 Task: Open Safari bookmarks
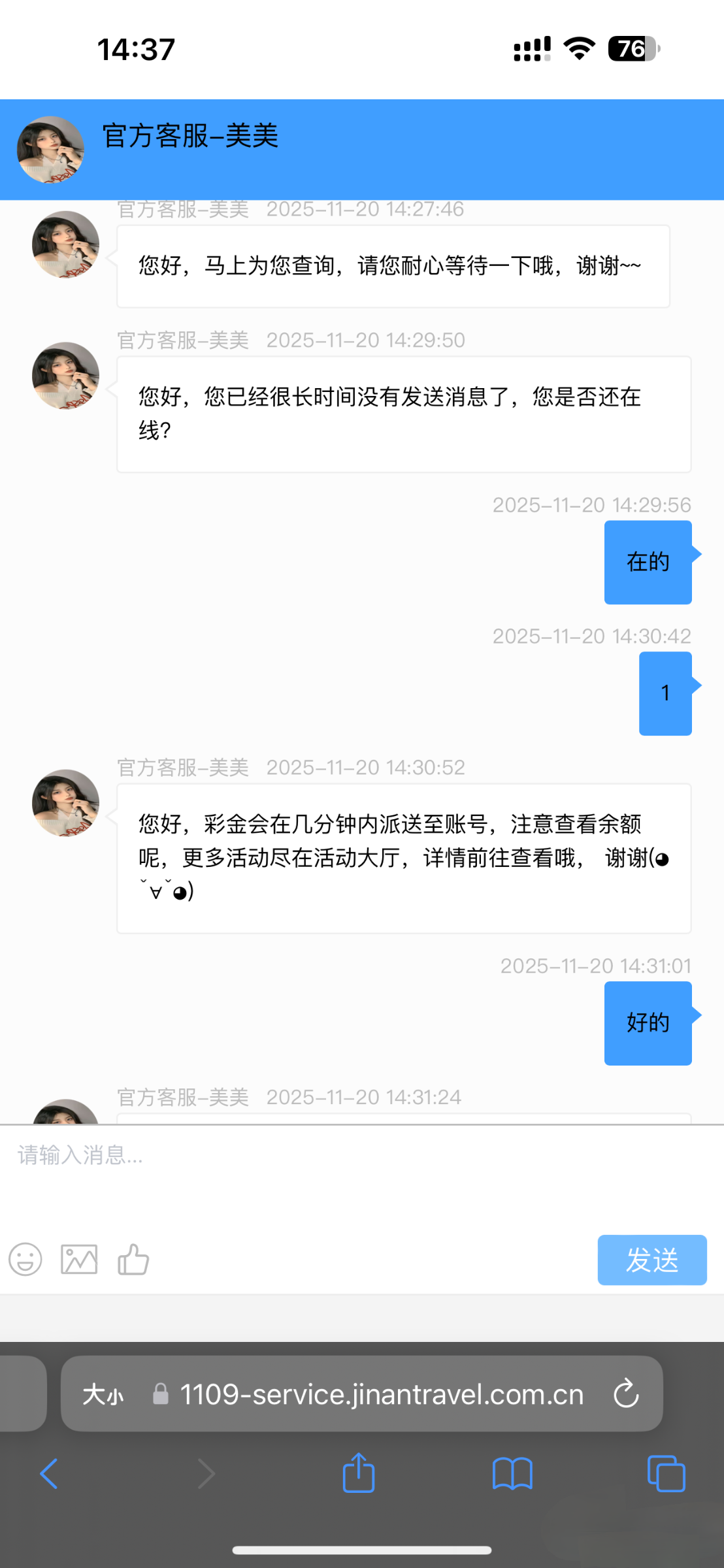click(x=512, y=1474)
